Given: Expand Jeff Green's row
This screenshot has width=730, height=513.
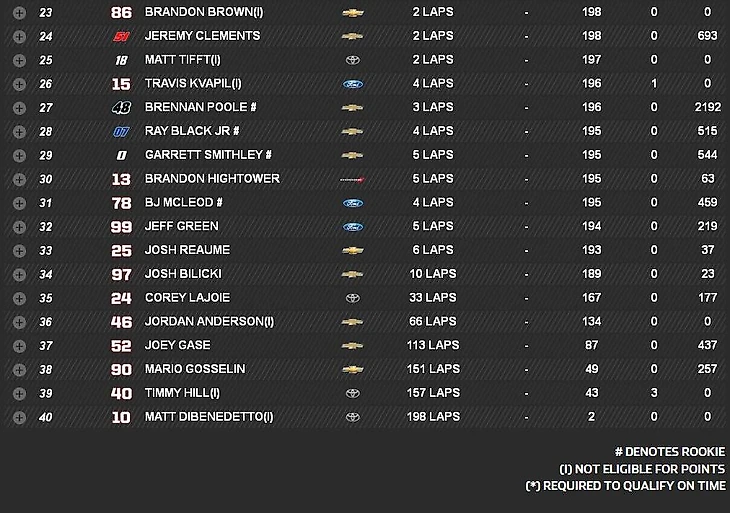Looking at the screenshot, I should (x=18, y=226).
